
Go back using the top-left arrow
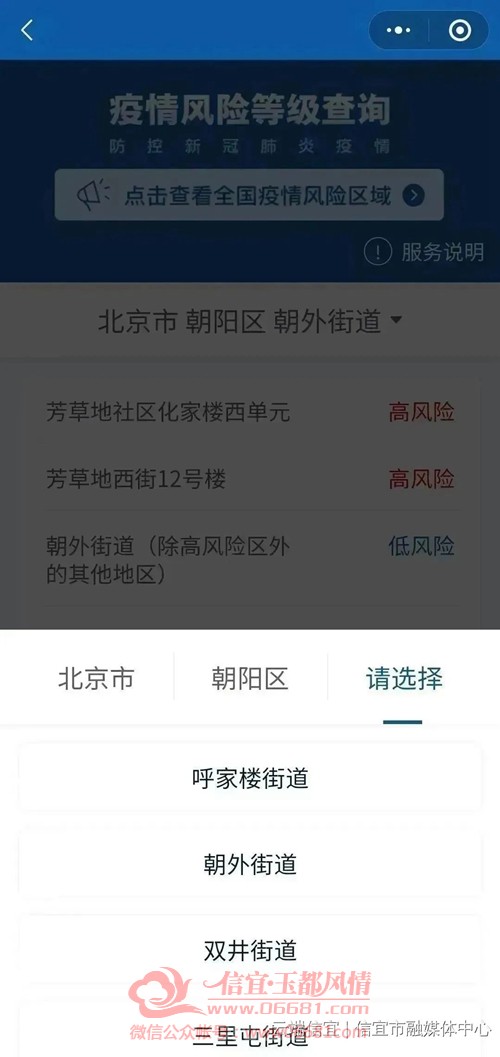tap(27, 30)
